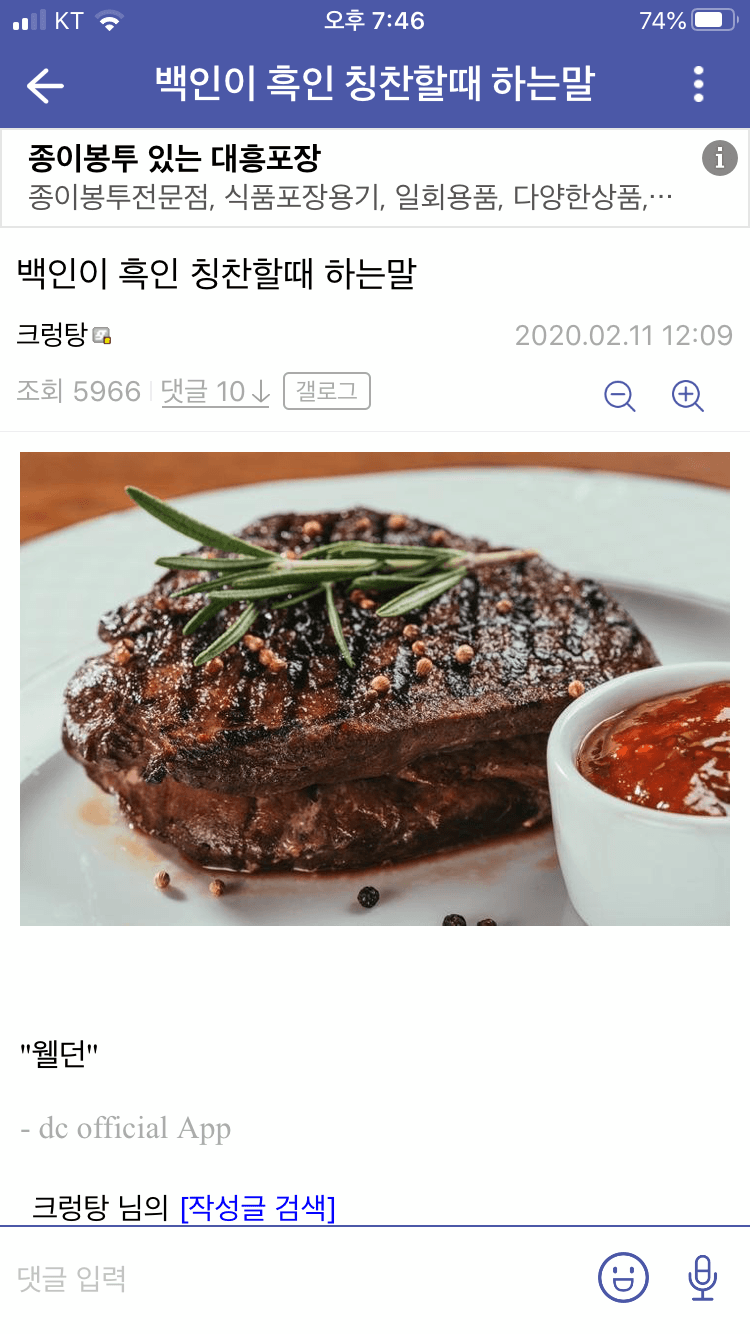The image size is (750, 1334).
Task: Go back using the arrow in header
Action: pos(45,86)
